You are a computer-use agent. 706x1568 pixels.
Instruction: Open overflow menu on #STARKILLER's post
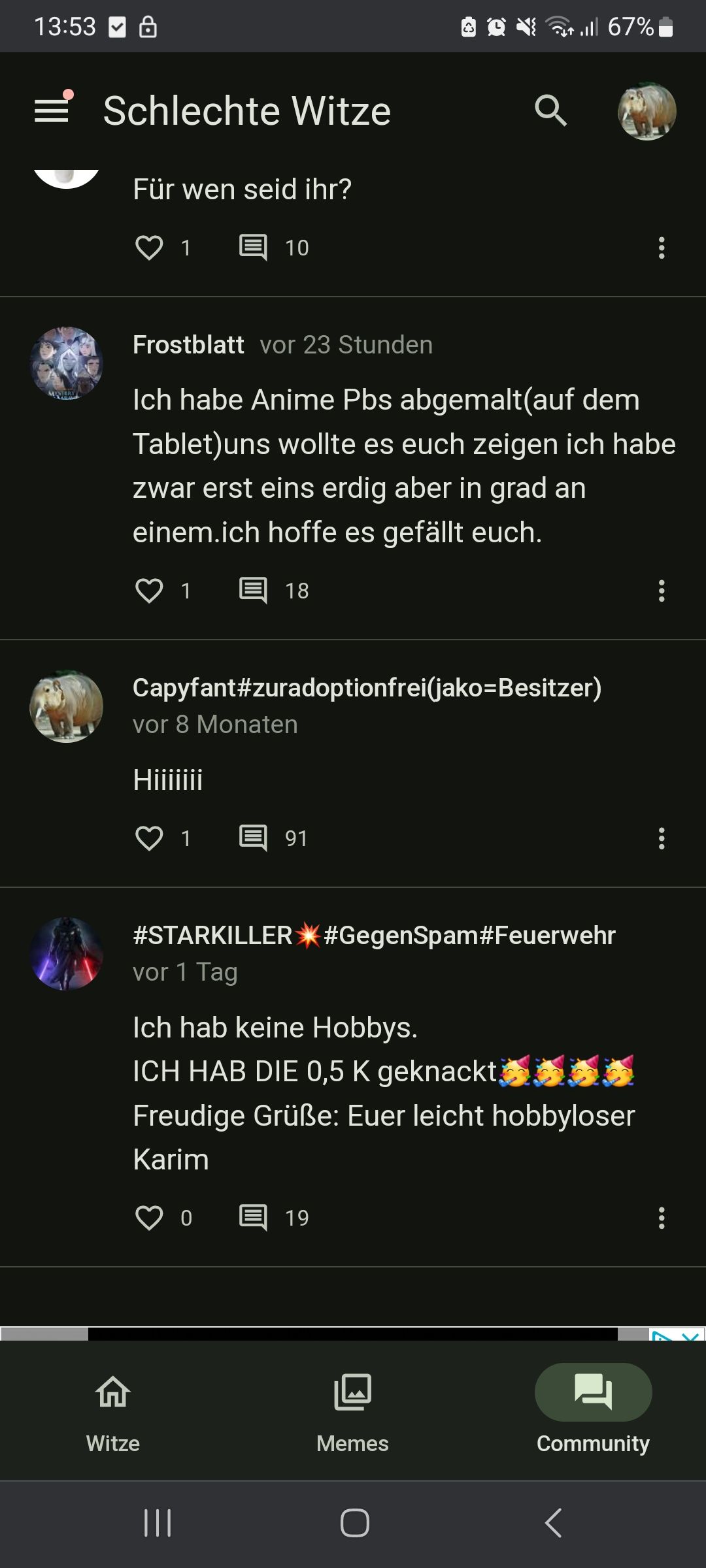pos(662,1218)
